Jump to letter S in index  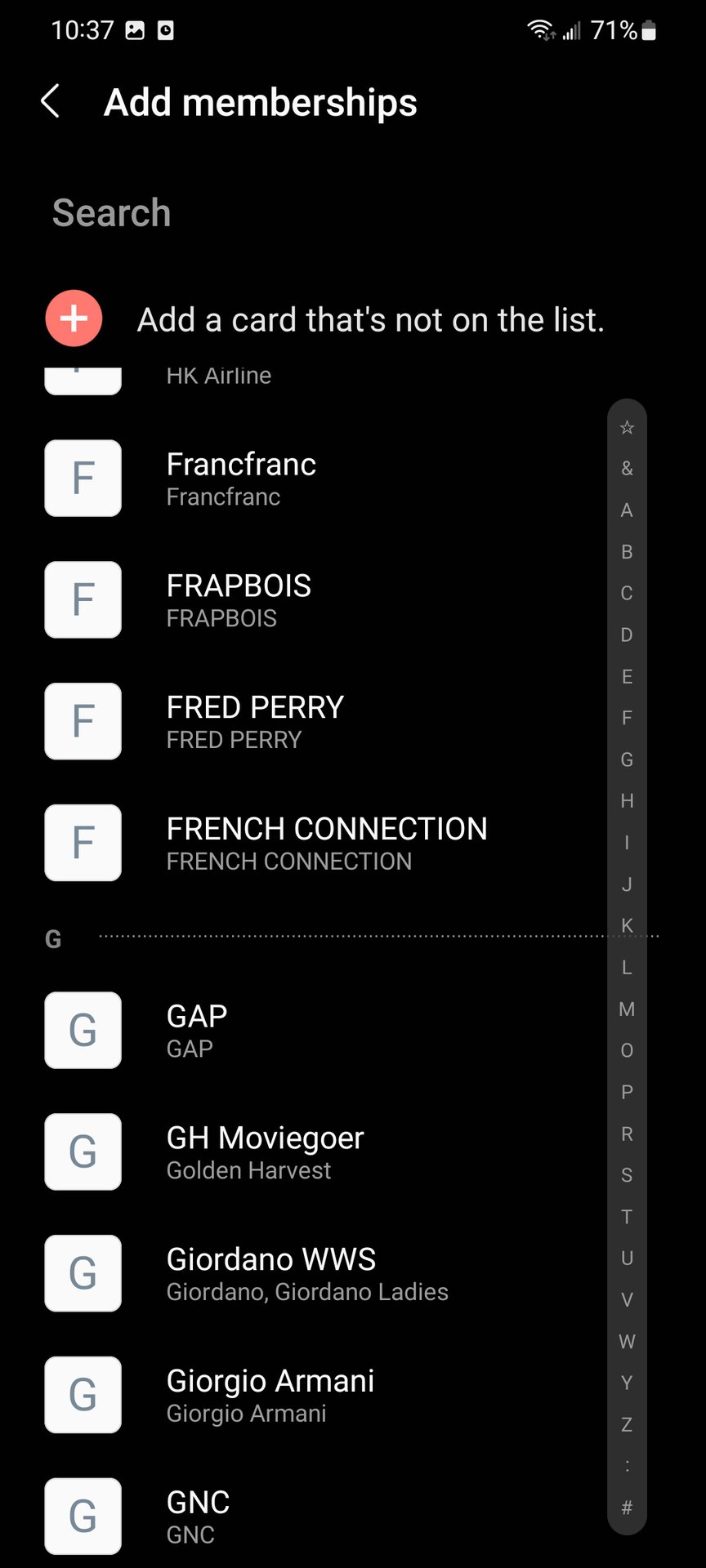(x=627, y=1175)
